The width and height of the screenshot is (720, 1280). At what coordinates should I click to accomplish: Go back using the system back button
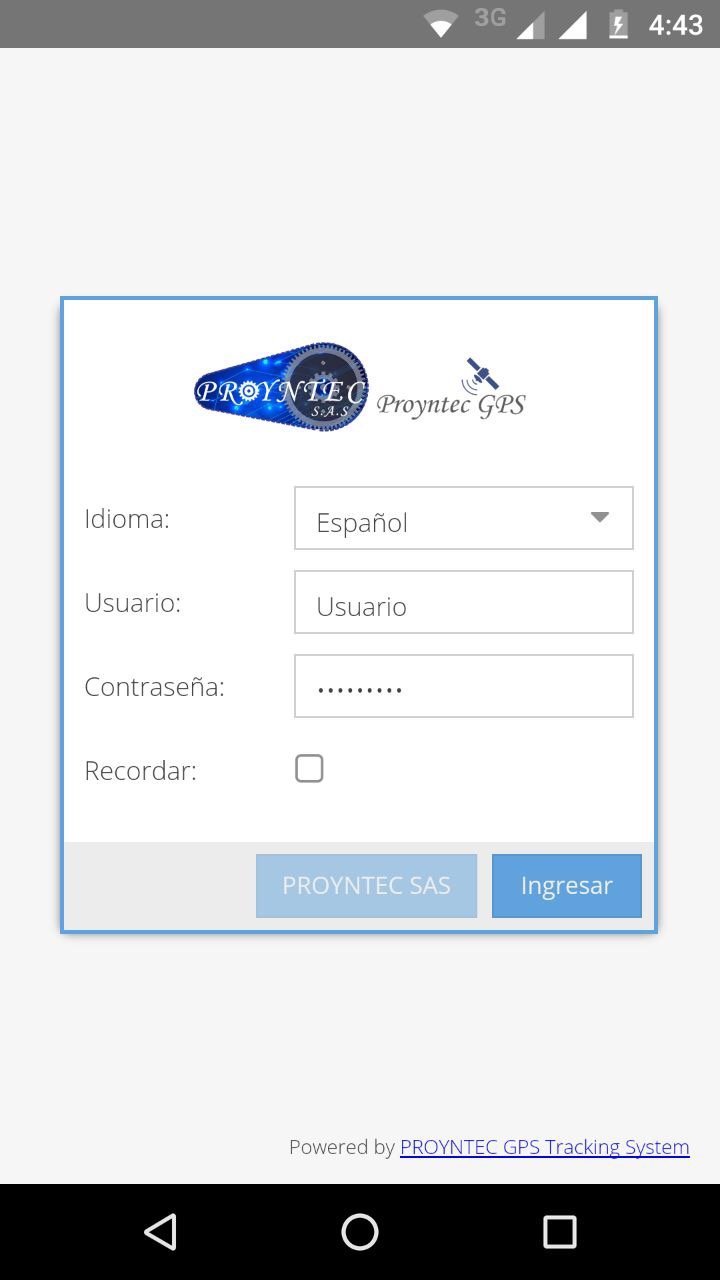[x=160, y=1232]
